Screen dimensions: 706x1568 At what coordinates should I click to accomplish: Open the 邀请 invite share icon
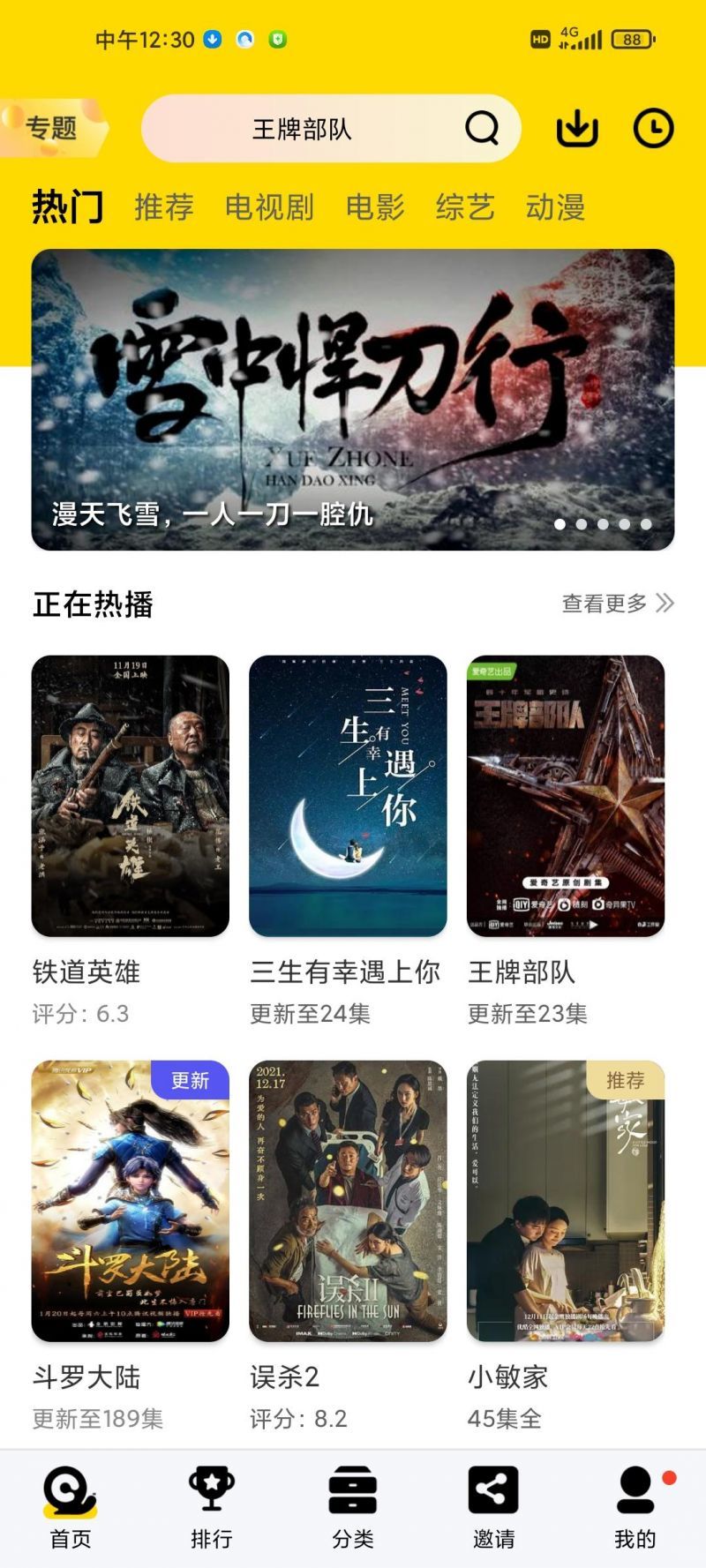(x=494, y=1491)
